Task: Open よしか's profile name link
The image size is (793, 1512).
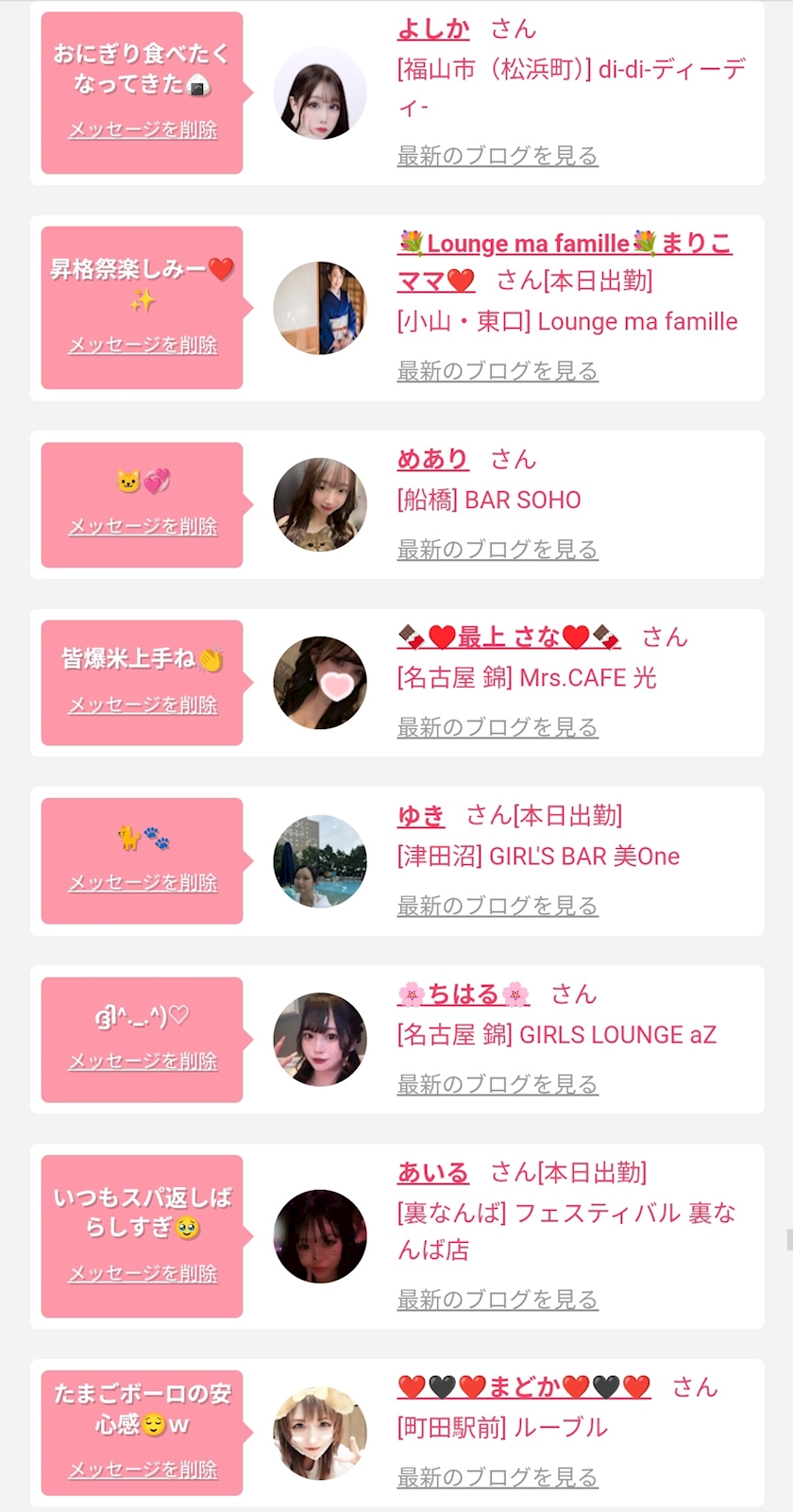Action: point(432,29)
